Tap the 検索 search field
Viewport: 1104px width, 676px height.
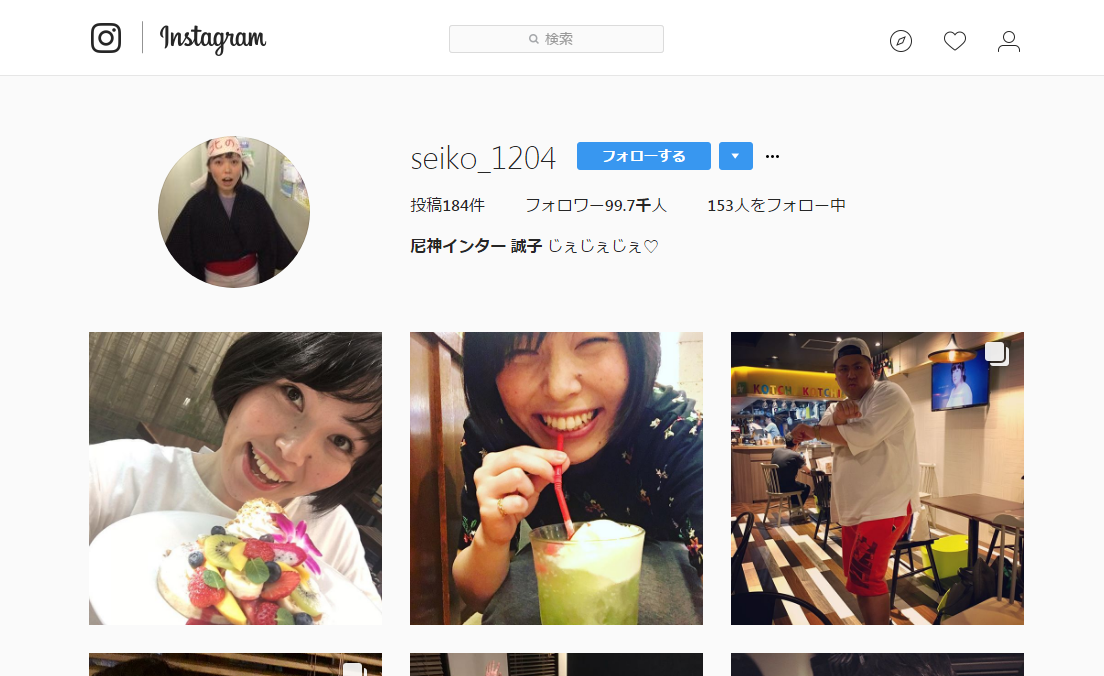pyautogui.click(x=556, y=39)
